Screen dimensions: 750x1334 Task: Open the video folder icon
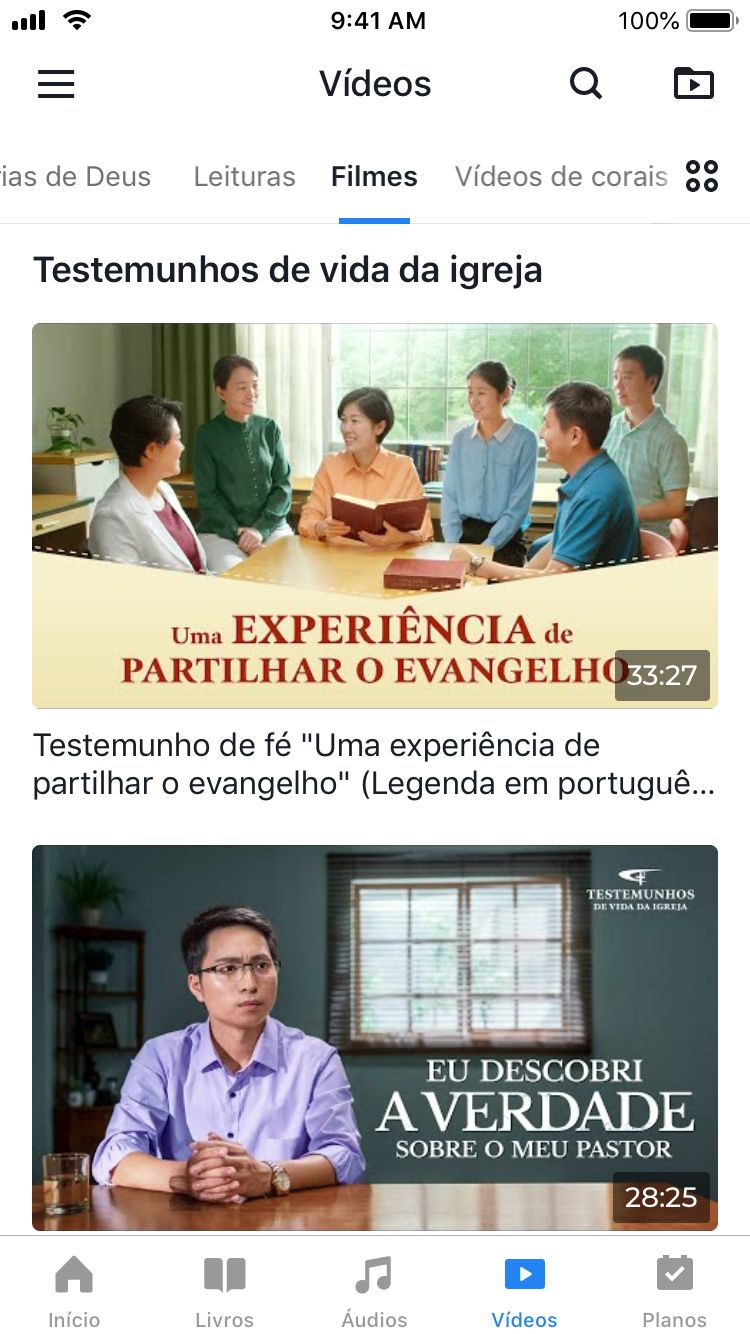coord(694,84)
